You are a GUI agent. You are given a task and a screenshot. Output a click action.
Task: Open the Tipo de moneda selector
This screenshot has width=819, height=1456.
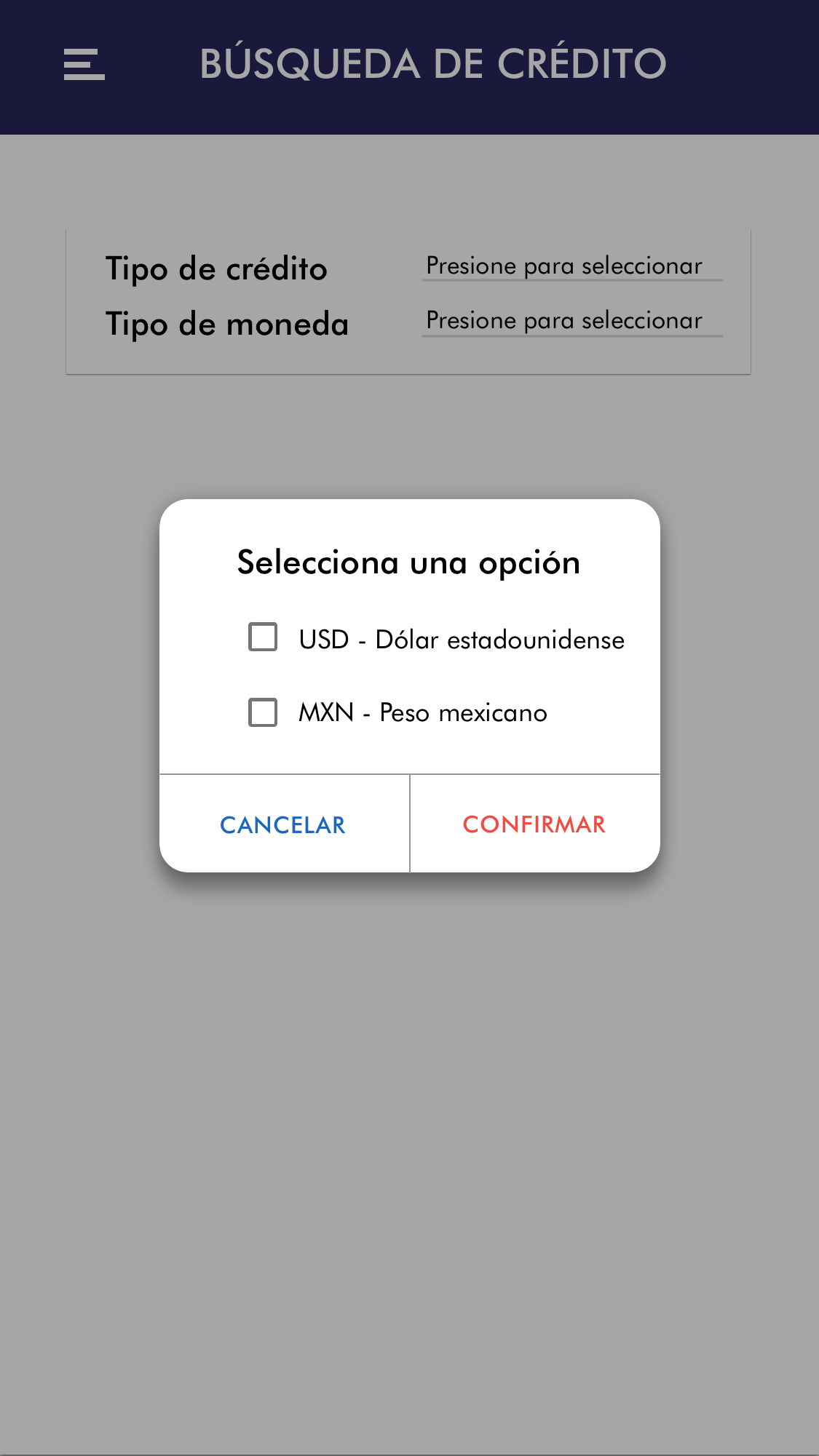click(571, 321)
